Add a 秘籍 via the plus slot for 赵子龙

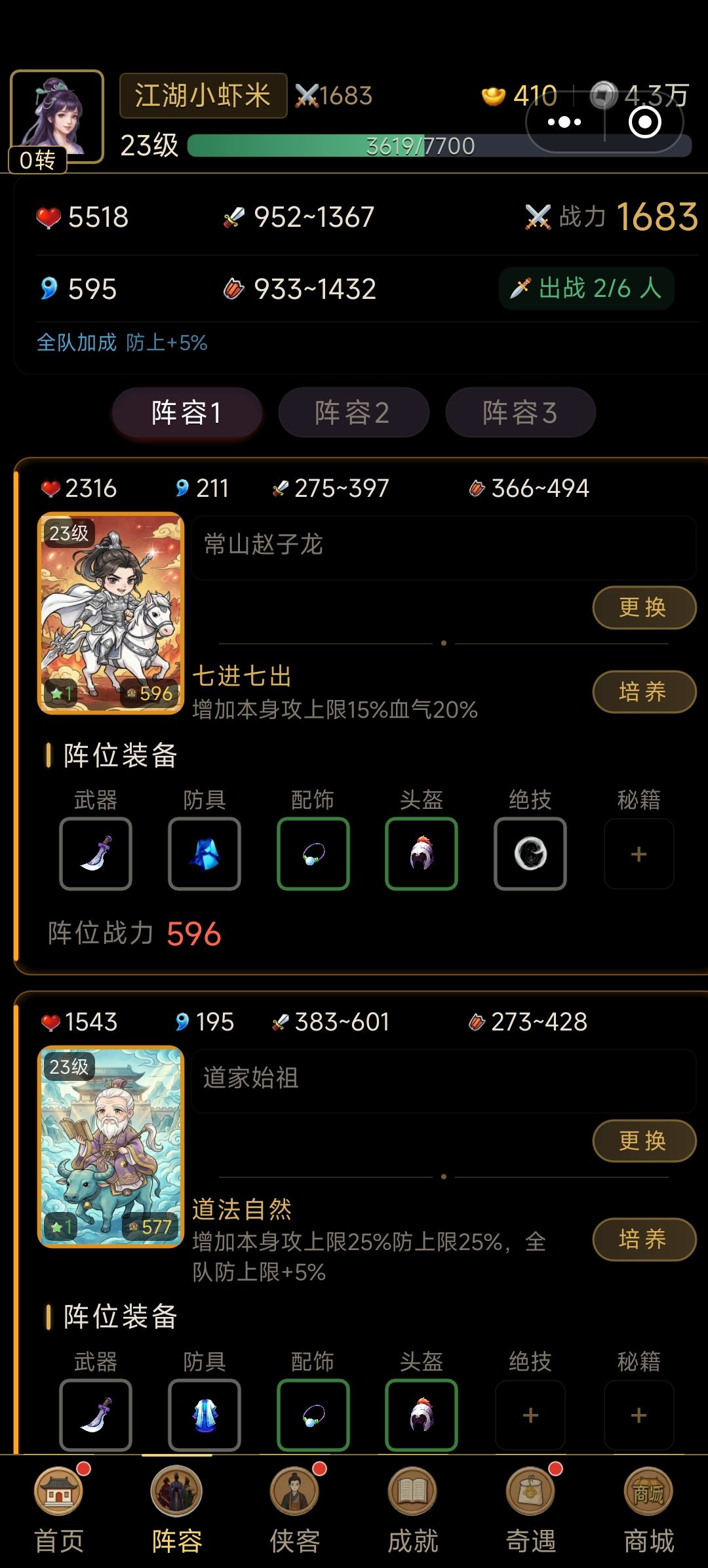coord(639,853)
